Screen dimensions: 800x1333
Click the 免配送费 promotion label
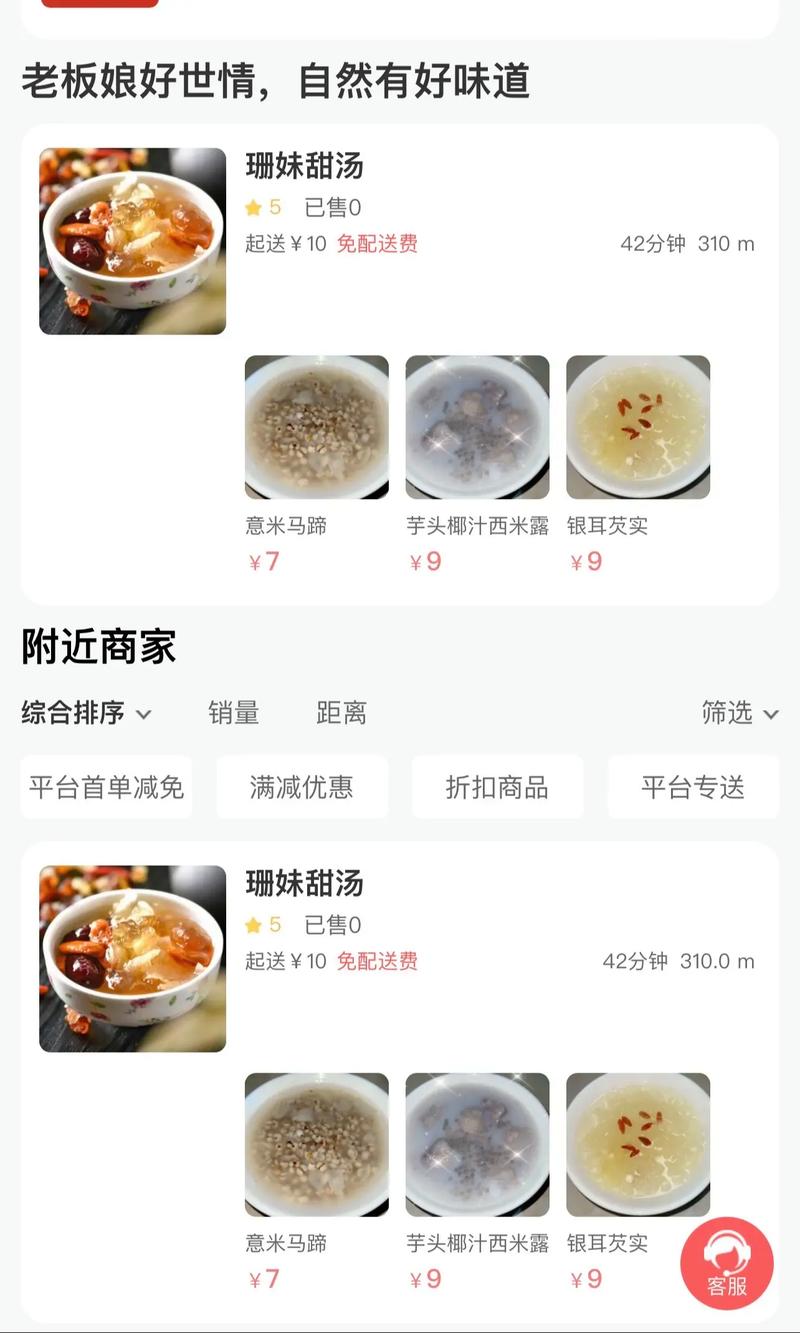coord(378,242)
